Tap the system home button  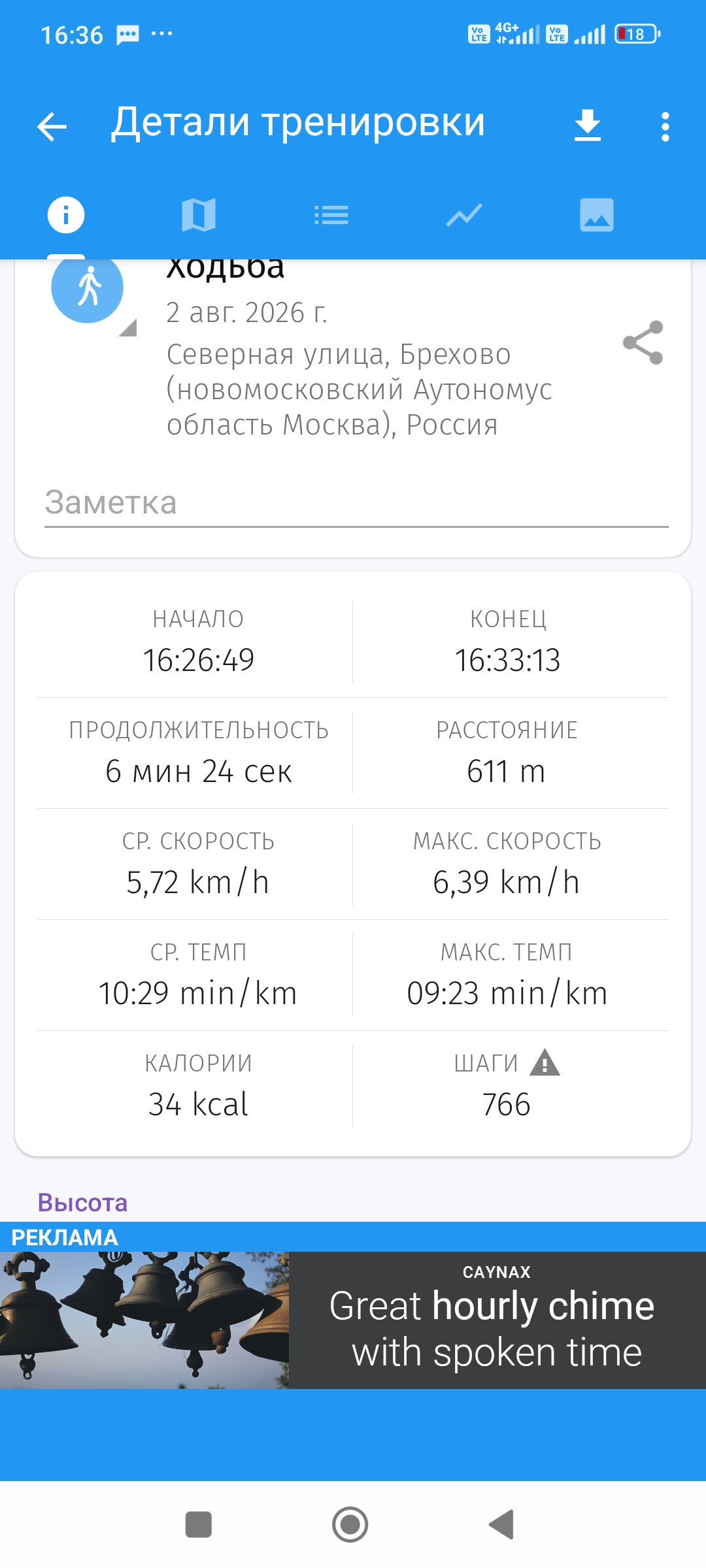click(350, 1524)
